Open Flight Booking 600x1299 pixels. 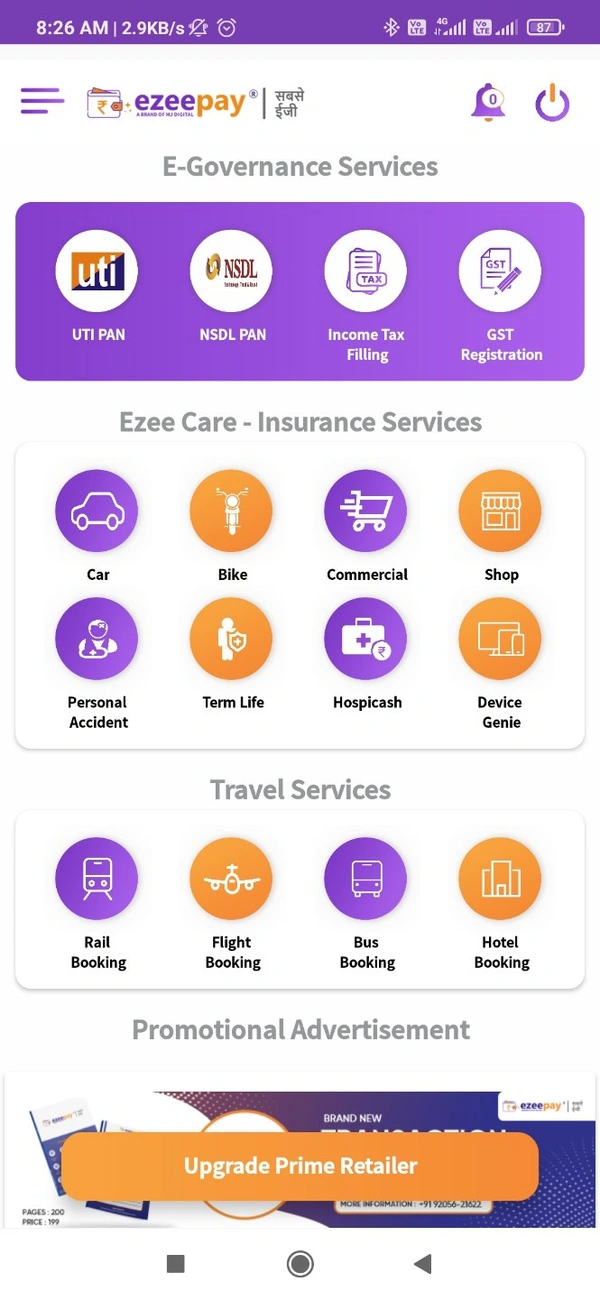232,879
